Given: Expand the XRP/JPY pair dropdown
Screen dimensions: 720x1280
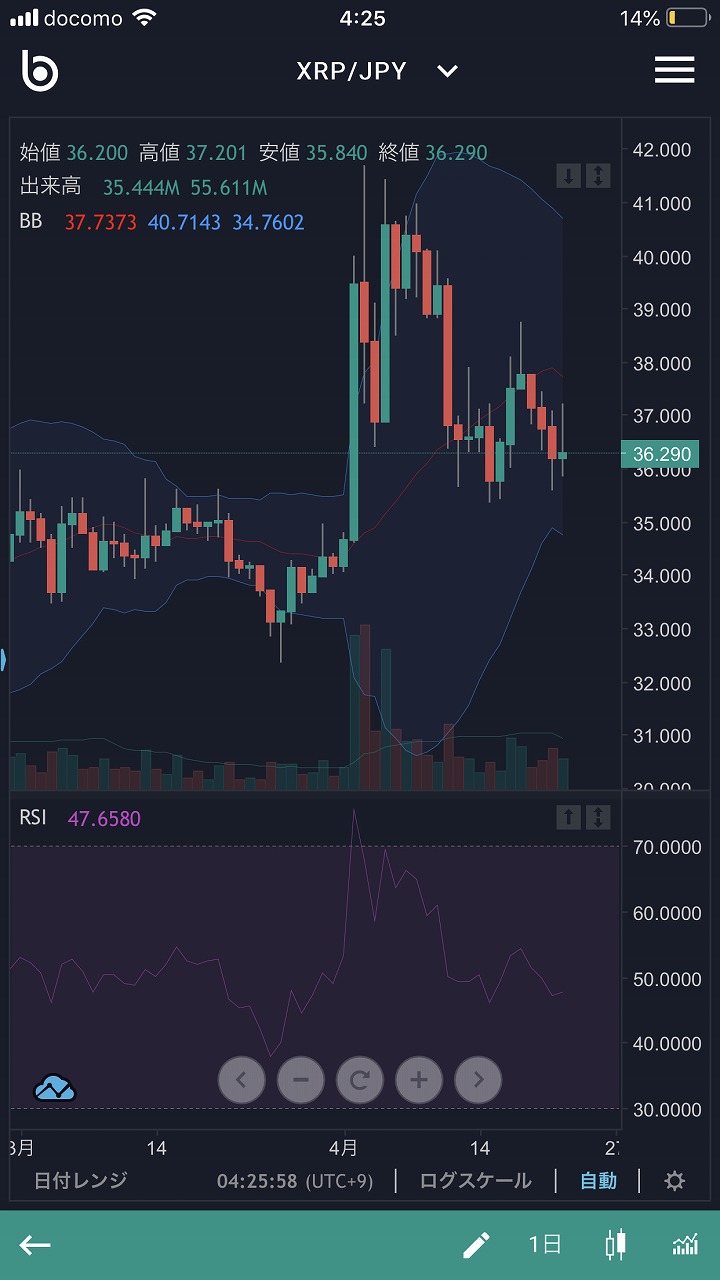Looking at the screenshot, I should click(447, 71).
